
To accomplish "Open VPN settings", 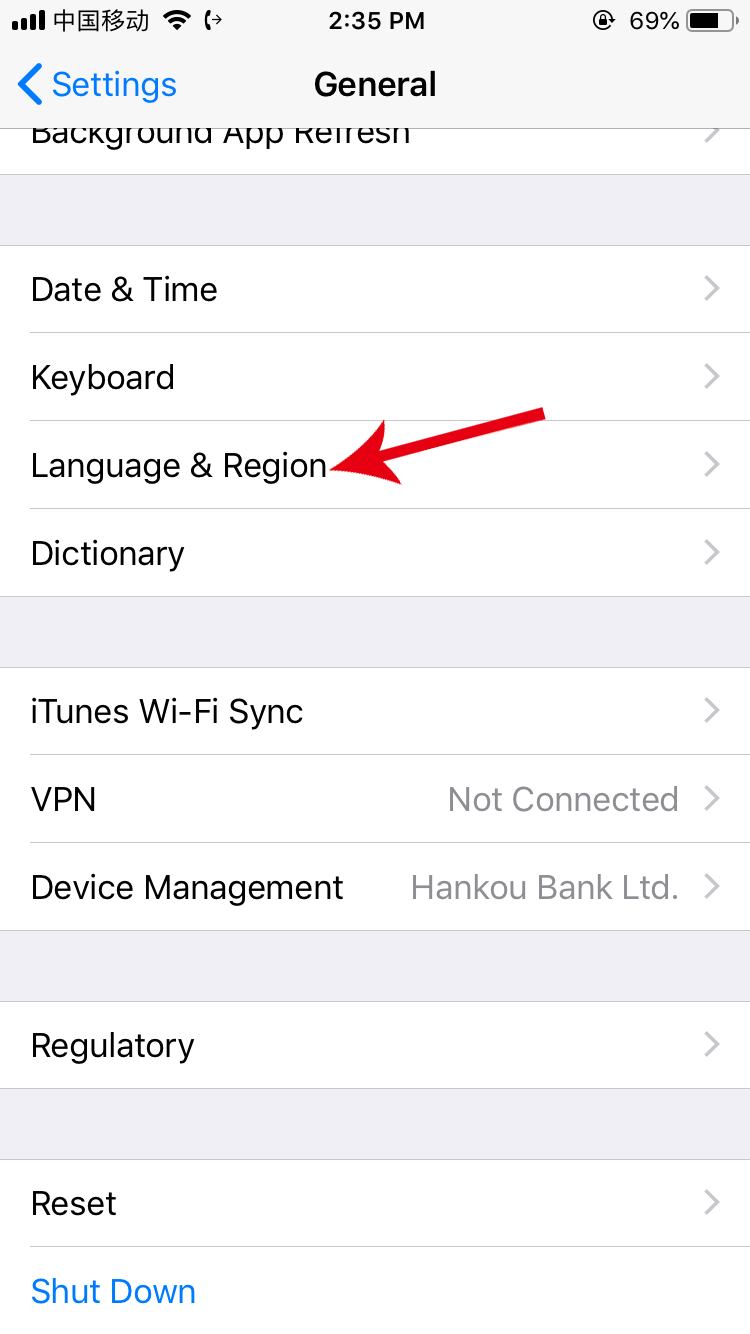I will [375, 800].
